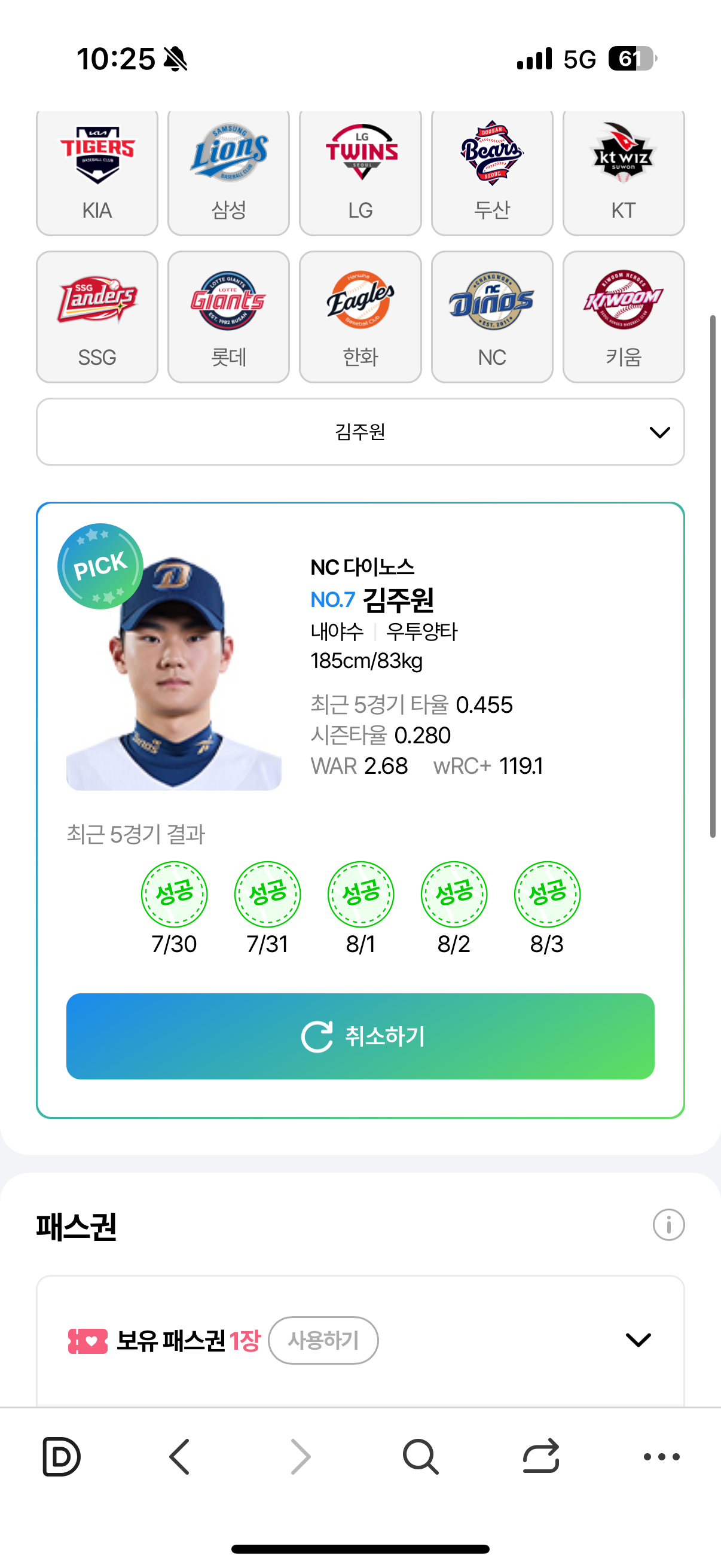721x1568 pixels.
Task: Select the 롯데 Giants team tile
Action: (x=229, y=317)
